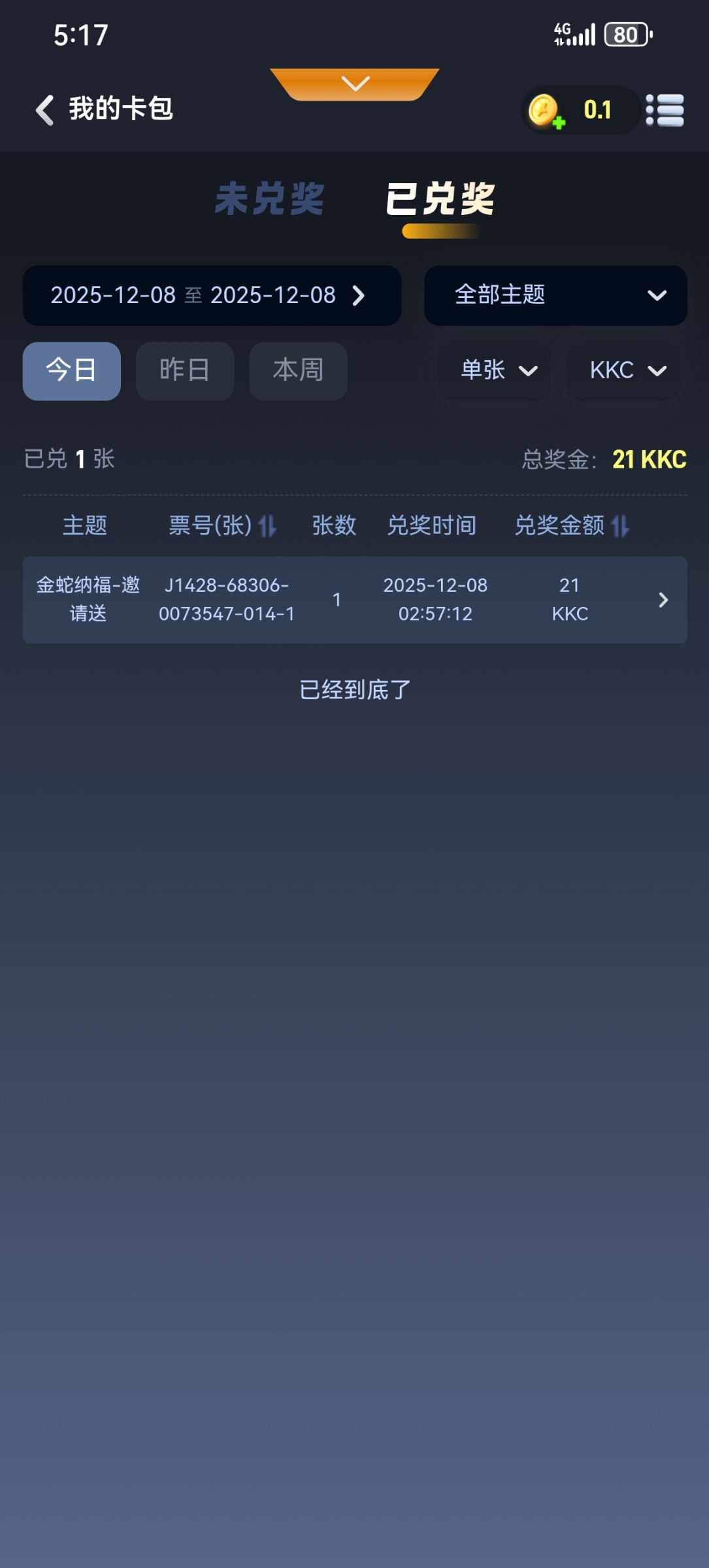The height and width of the screenshot is (1568, 709).
Task: Go back from 我的卡包
Action: pyautogui.click(x=44, y=109)
